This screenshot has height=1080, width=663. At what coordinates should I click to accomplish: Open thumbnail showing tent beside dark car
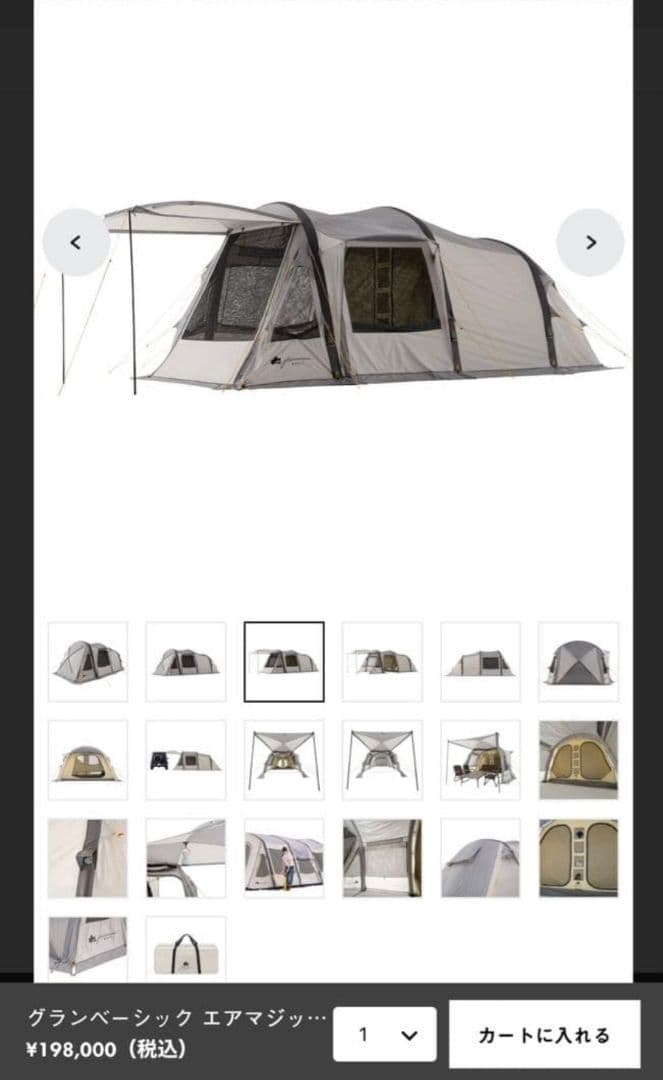tap(186, 759)
